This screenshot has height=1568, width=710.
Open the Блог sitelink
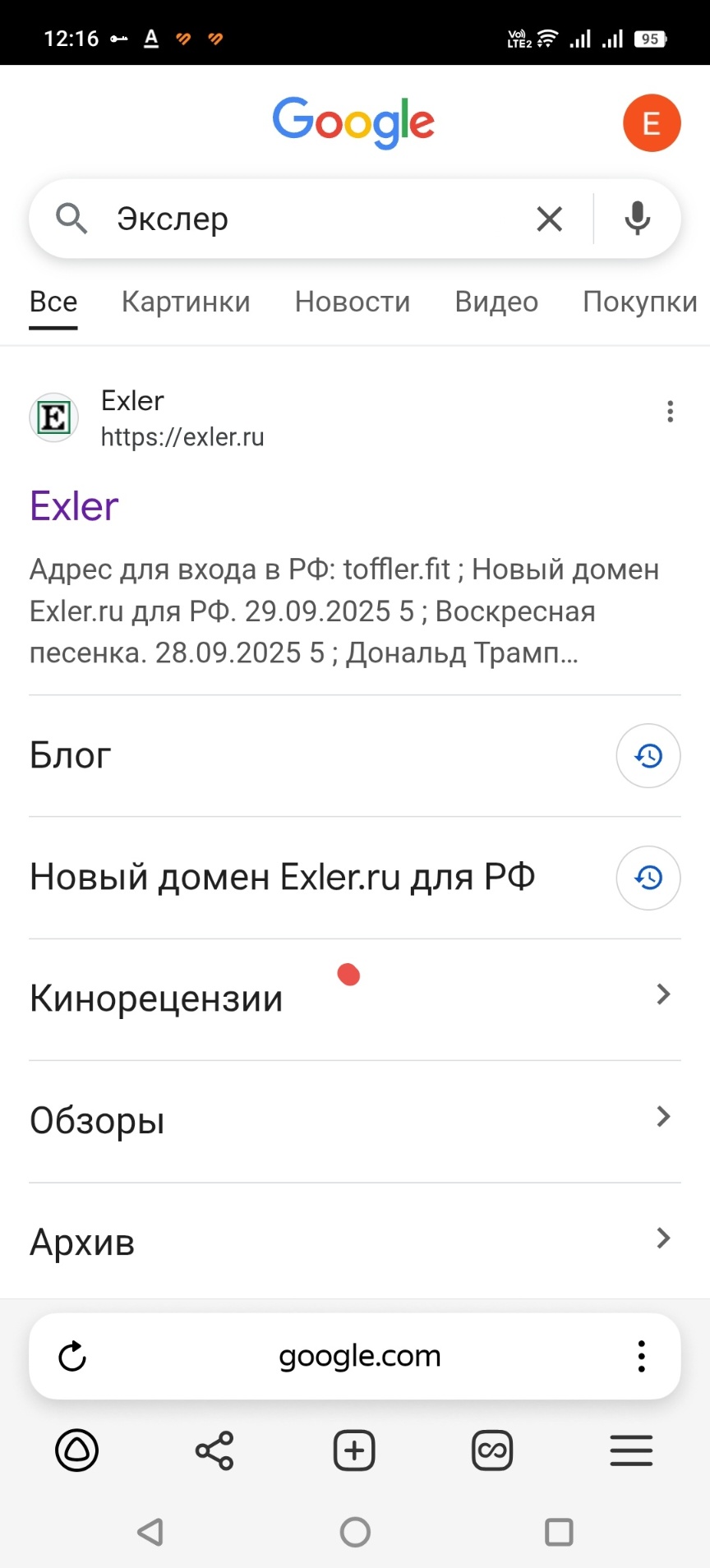click(71, 755)
